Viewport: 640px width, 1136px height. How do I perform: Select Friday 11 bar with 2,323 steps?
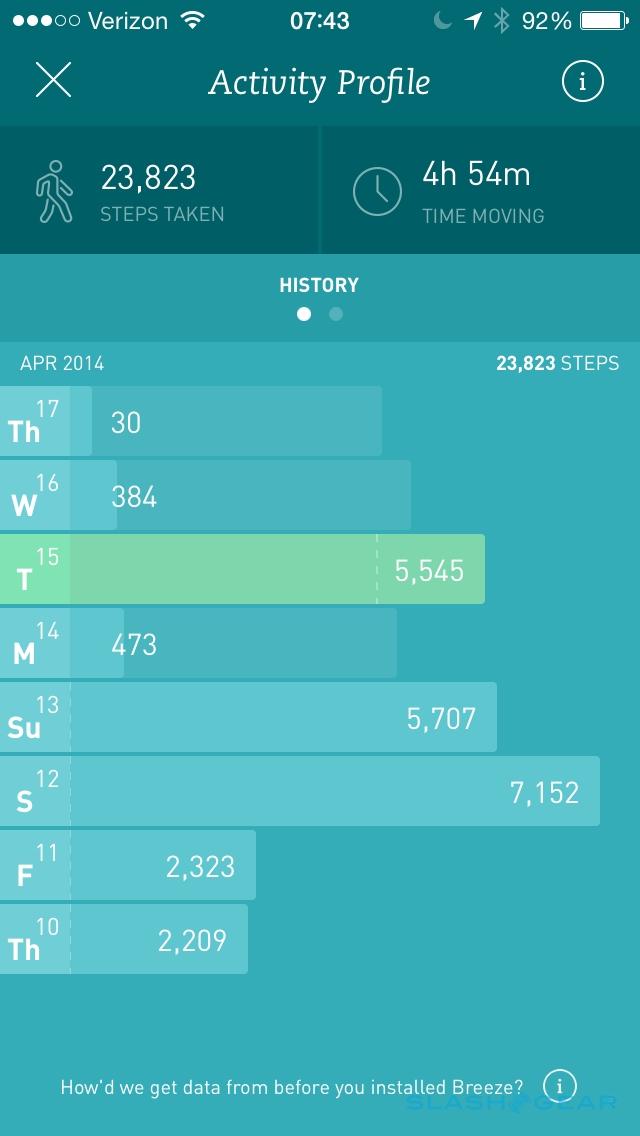pyautogui.click(x=128, y=865)
